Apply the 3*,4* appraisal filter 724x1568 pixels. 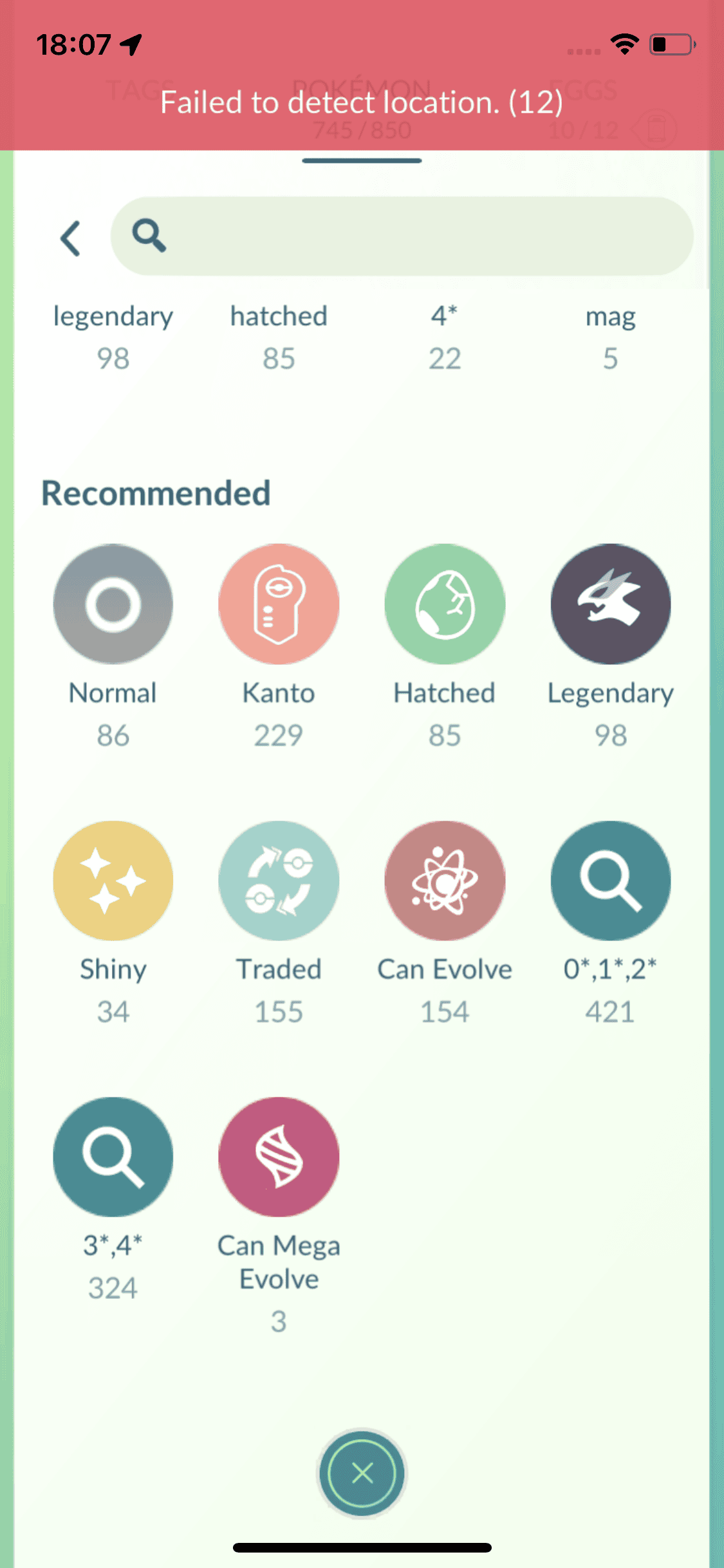113,1157
